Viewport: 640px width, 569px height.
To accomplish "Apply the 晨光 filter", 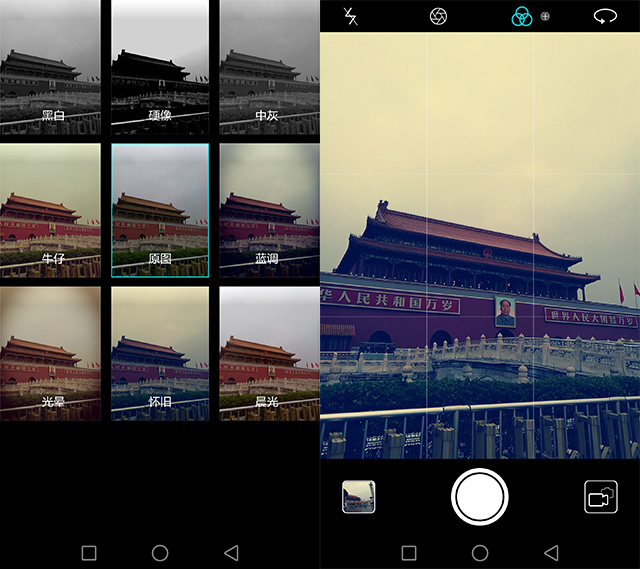I will (x=269, y=353).
